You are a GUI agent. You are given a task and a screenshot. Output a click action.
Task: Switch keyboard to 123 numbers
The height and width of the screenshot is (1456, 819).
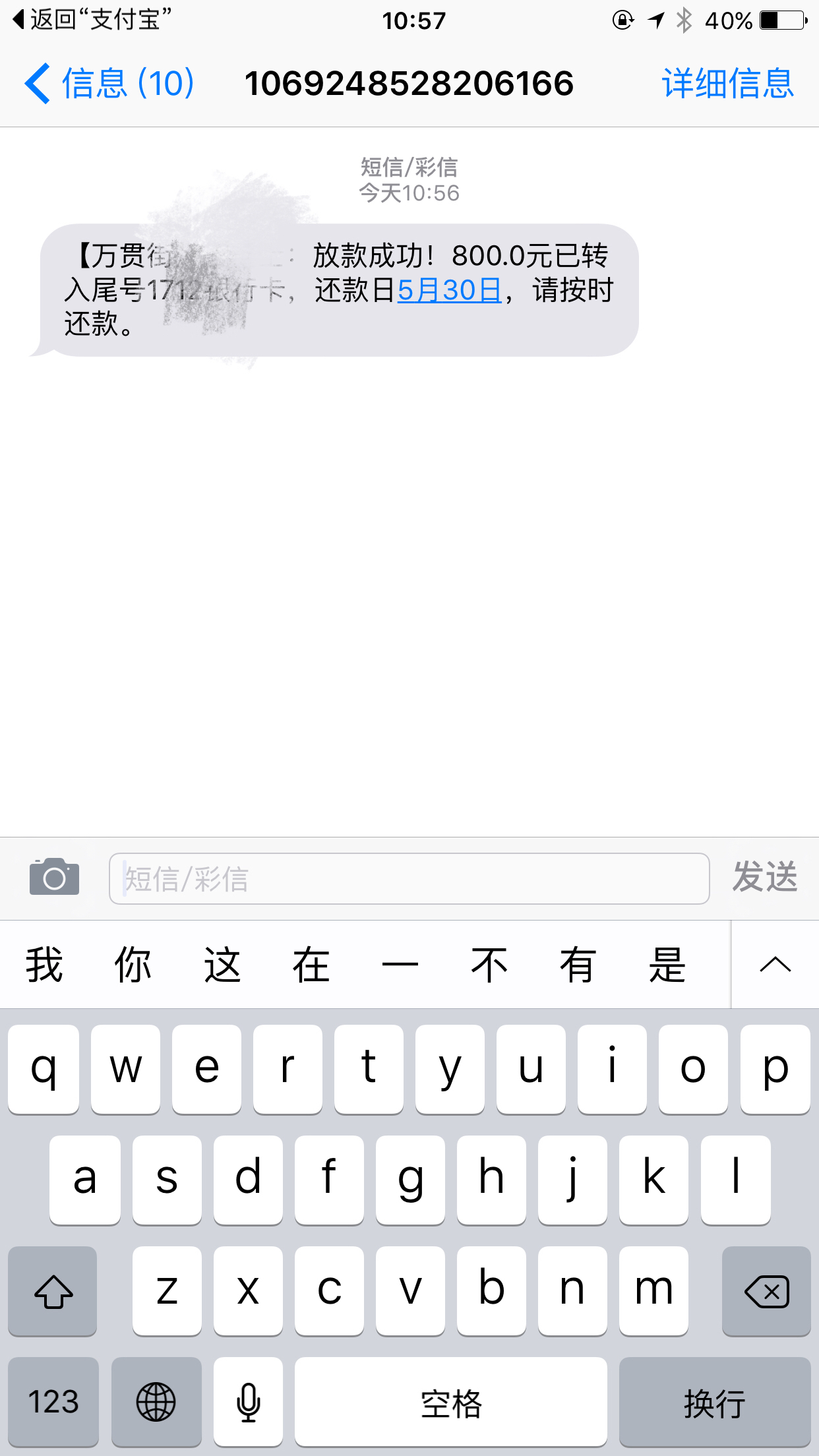[53, 1401]
